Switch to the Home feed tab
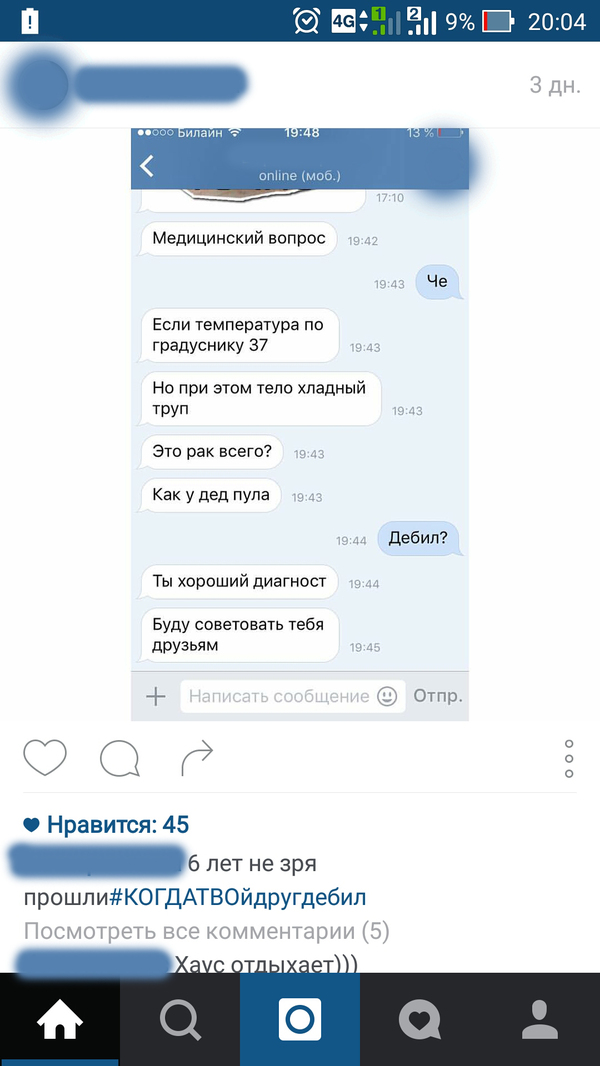The image size is (600, 1066). (60, 1020)
